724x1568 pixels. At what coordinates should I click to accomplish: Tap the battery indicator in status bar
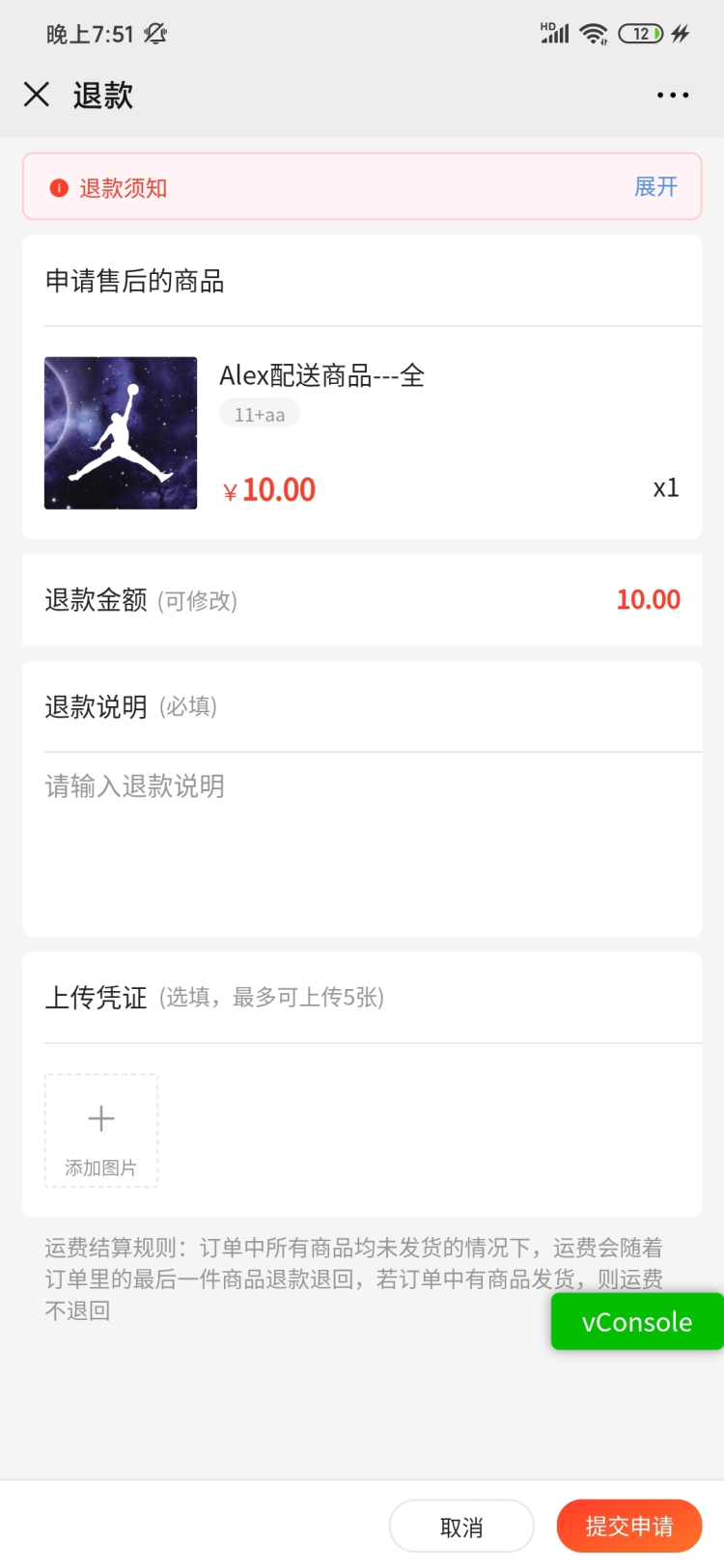point(641,33)
